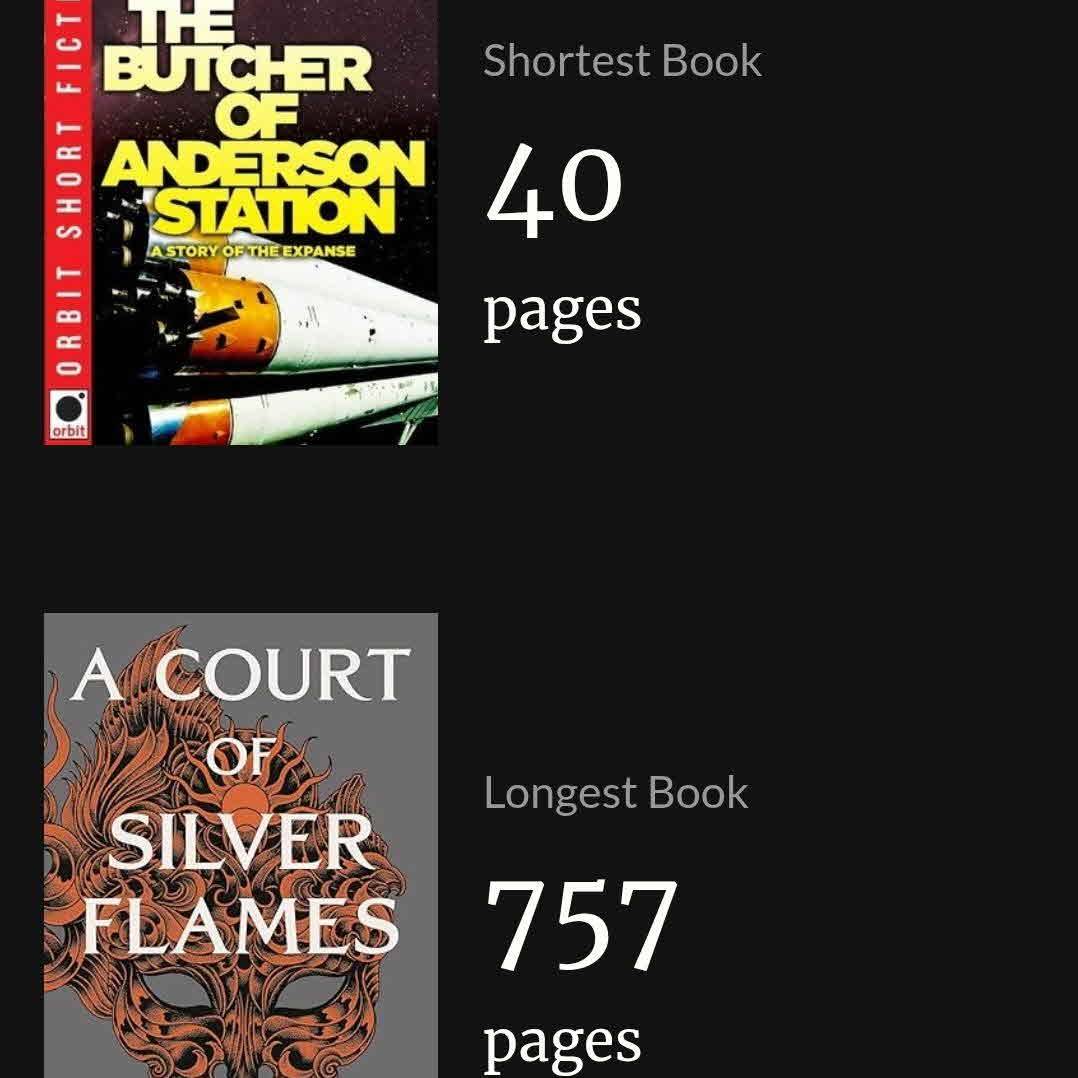Viewport: 1078px width, 1078px height.
Task: Open A Court of Silver Flames book cover
Action: [x=241, y=845]
